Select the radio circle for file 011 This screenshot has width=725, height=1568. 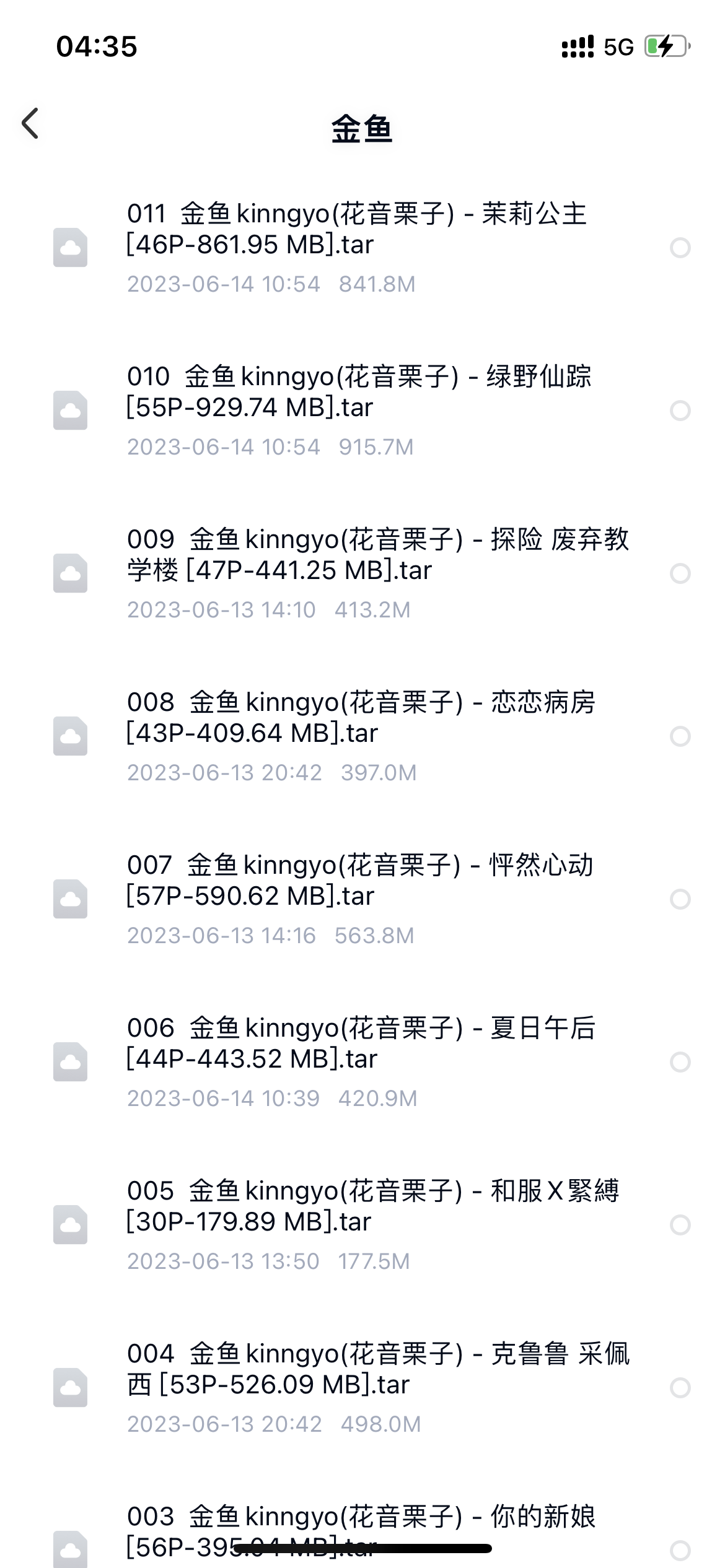click(680, 248)
